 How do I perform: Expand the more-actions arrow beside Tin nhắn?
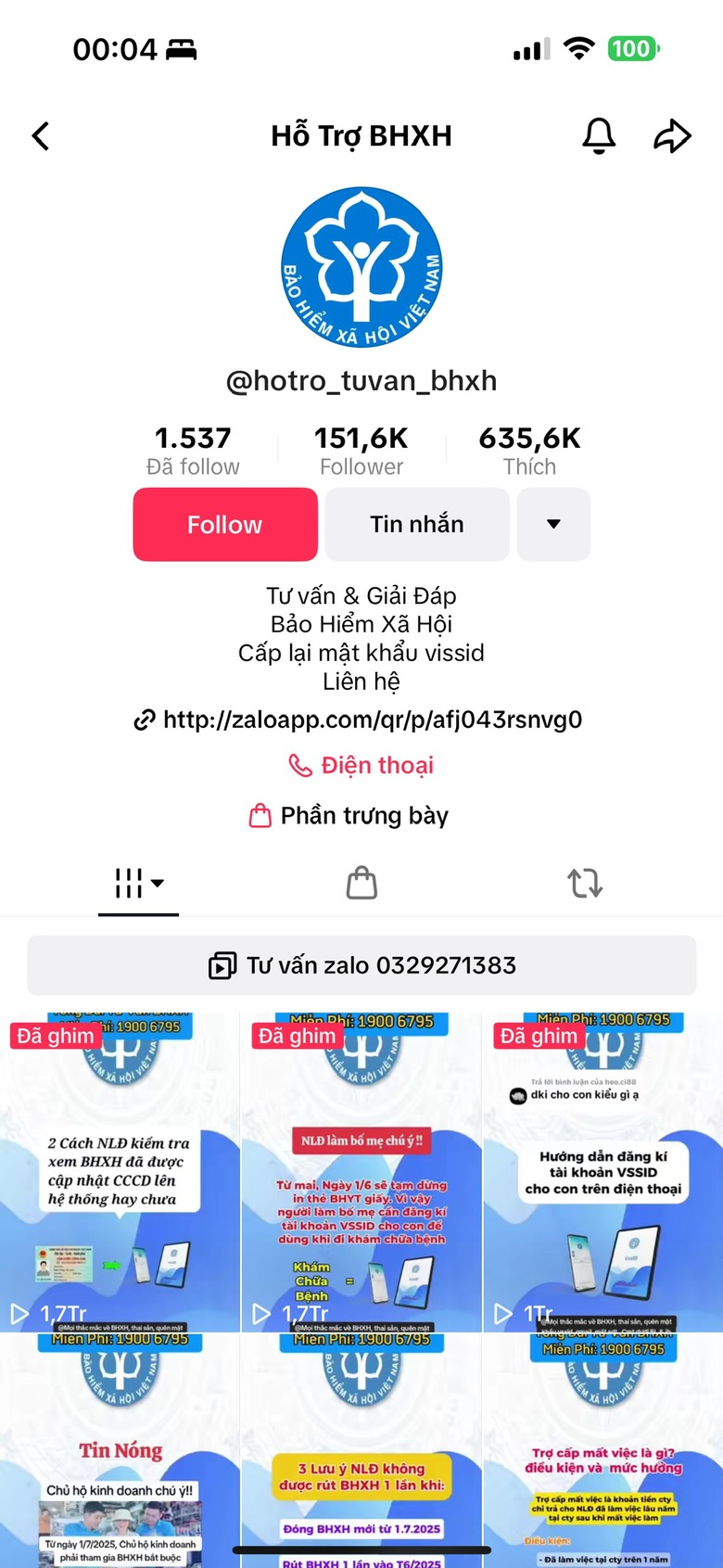(553, 524)
